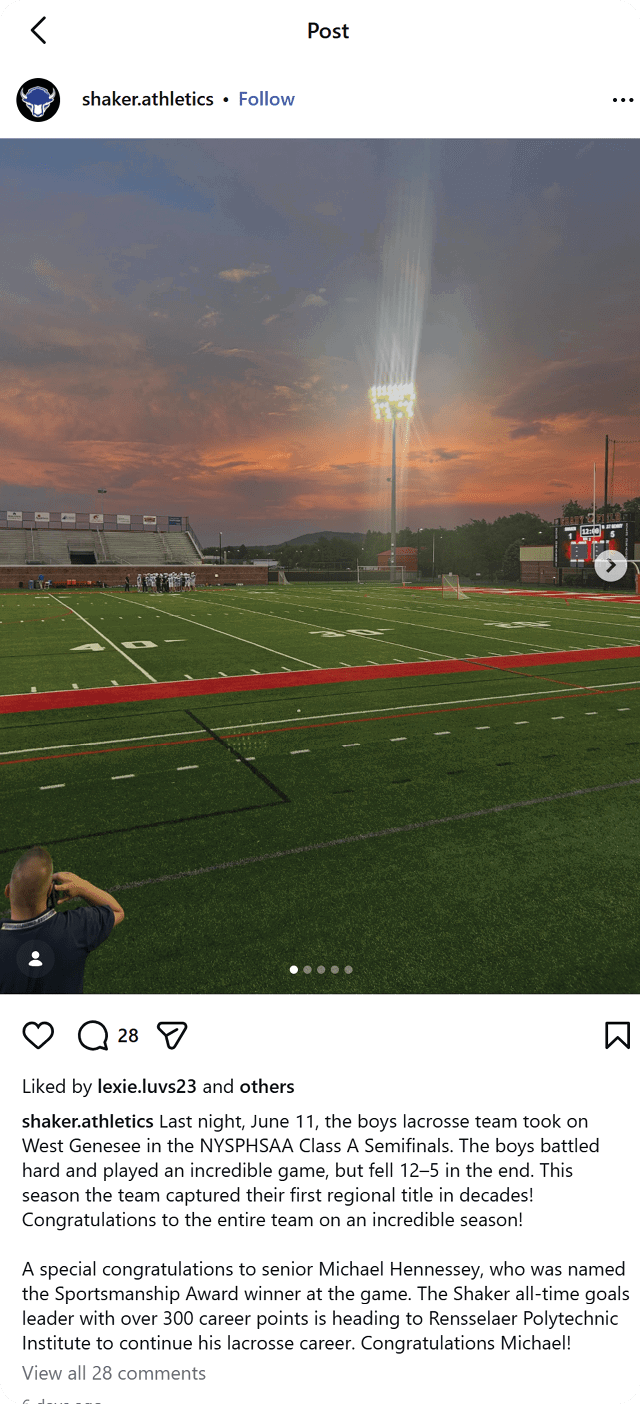Open the post's three-dot options menu
Viewport: 640px width, 1404px height.
pyautogui.click(x=622, y=100)
